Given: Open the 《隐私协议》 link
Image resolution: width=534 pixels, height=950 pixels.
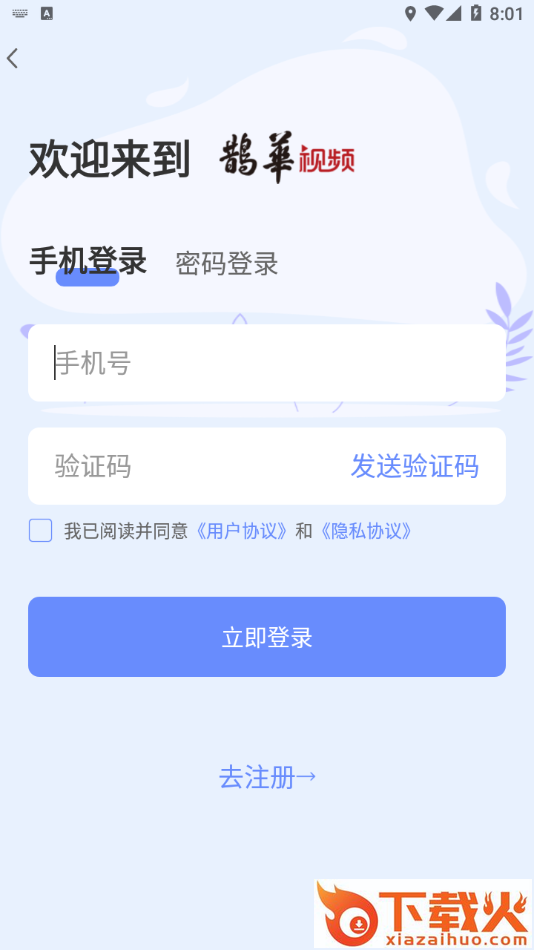Looking at the screenshot, I should point(365,531).
